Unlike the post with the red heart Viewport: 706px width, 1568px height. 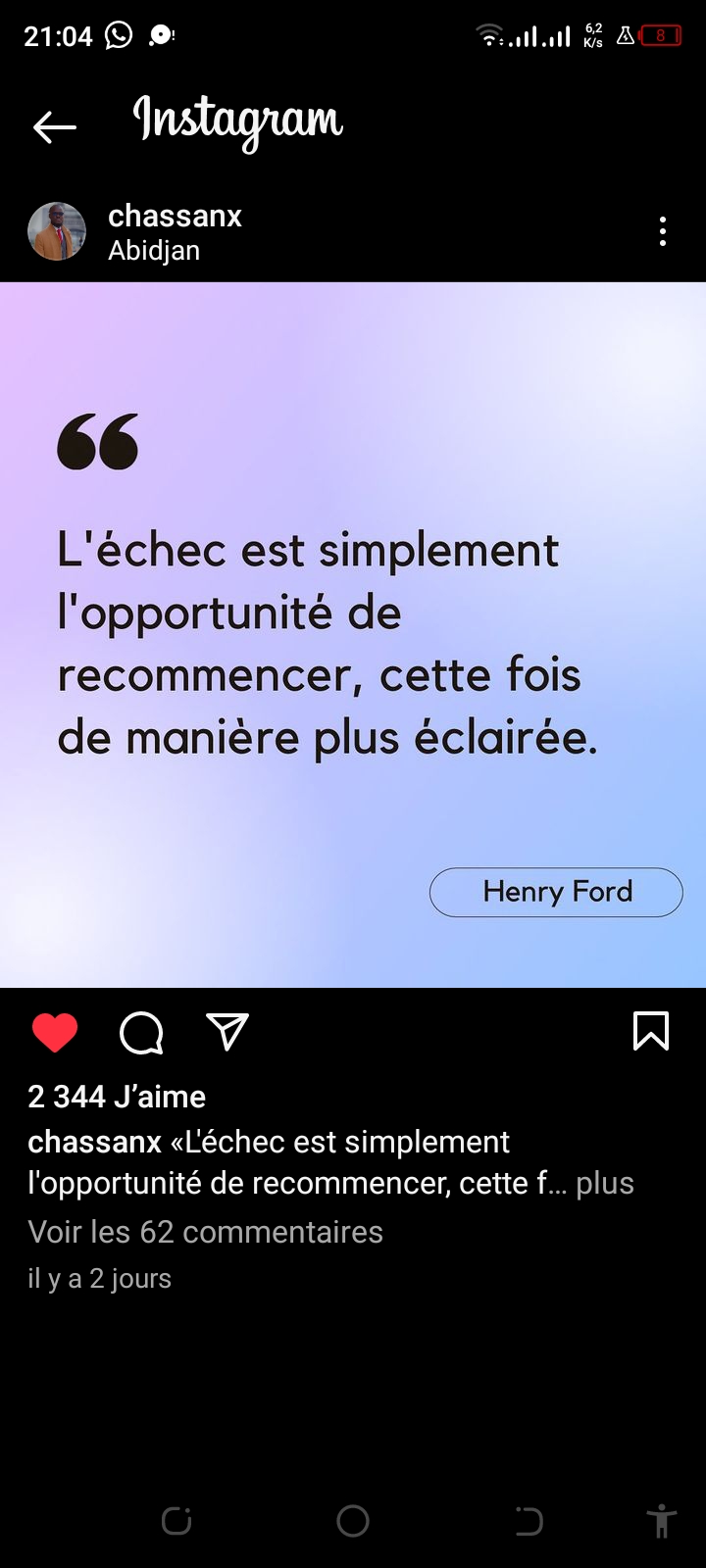[55, 1033]
